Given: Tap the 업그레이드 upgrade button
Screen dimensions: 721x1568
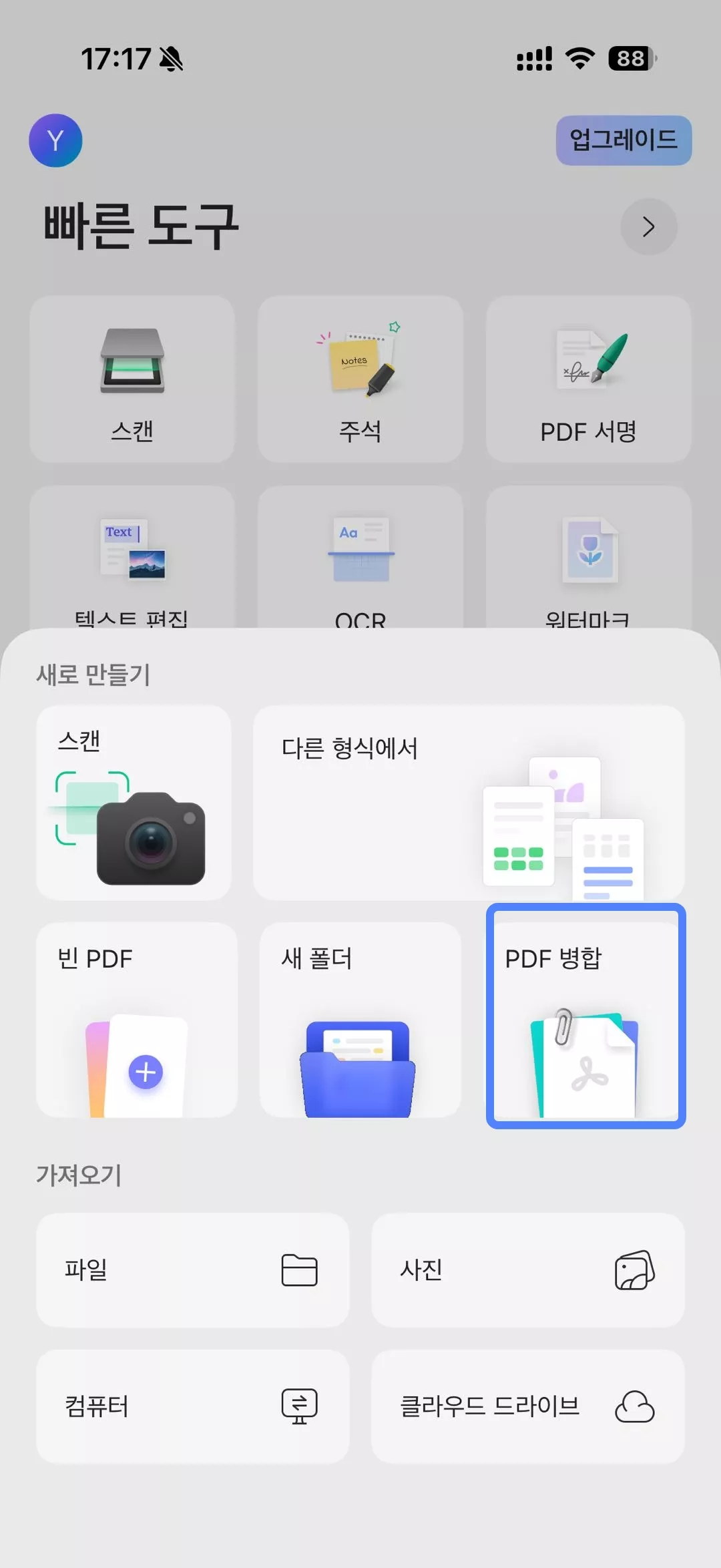Looking at the screenshot, I should [624, 140].
